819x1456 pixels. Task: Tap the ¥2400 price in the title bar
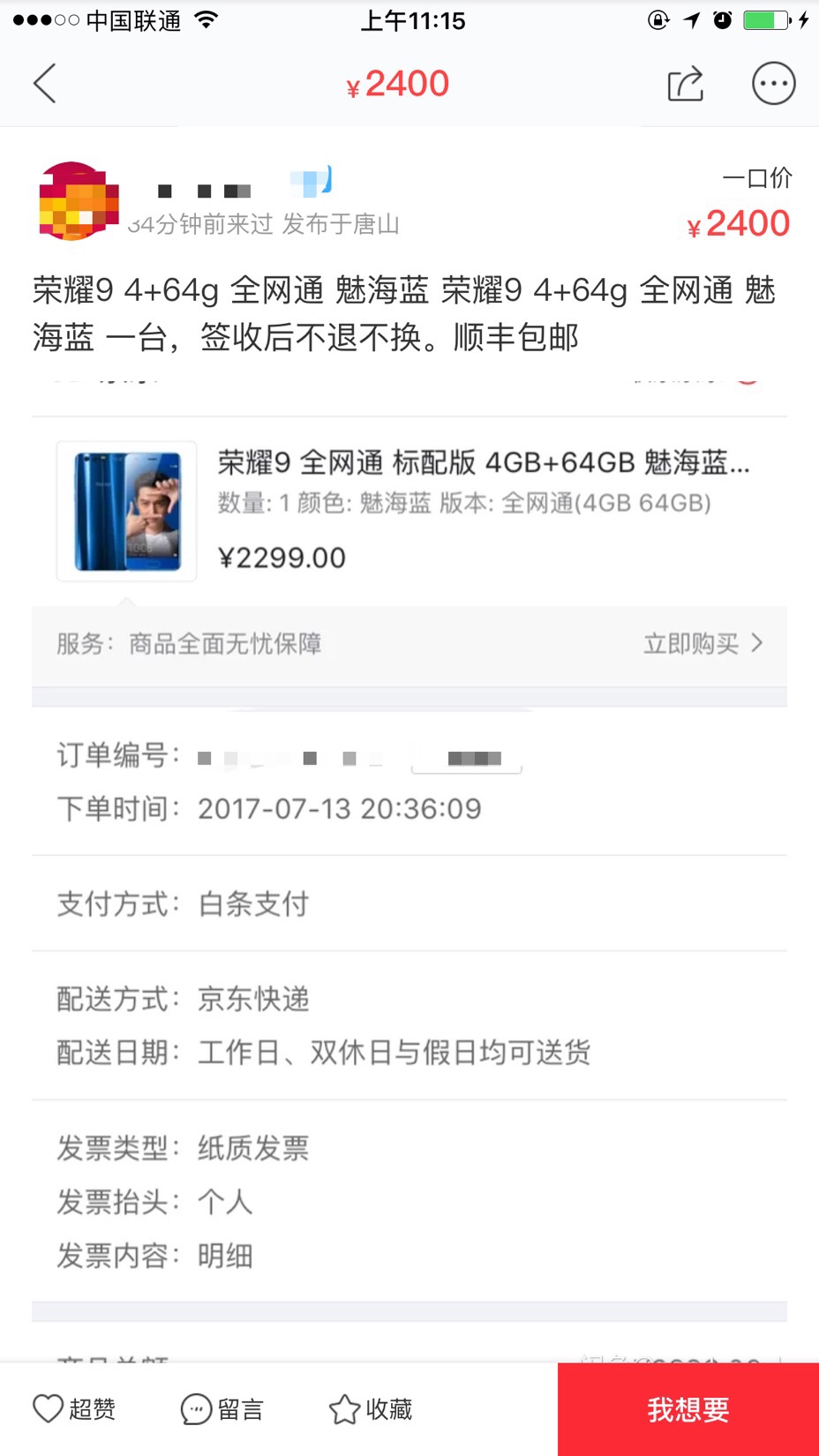click(398, 82)
